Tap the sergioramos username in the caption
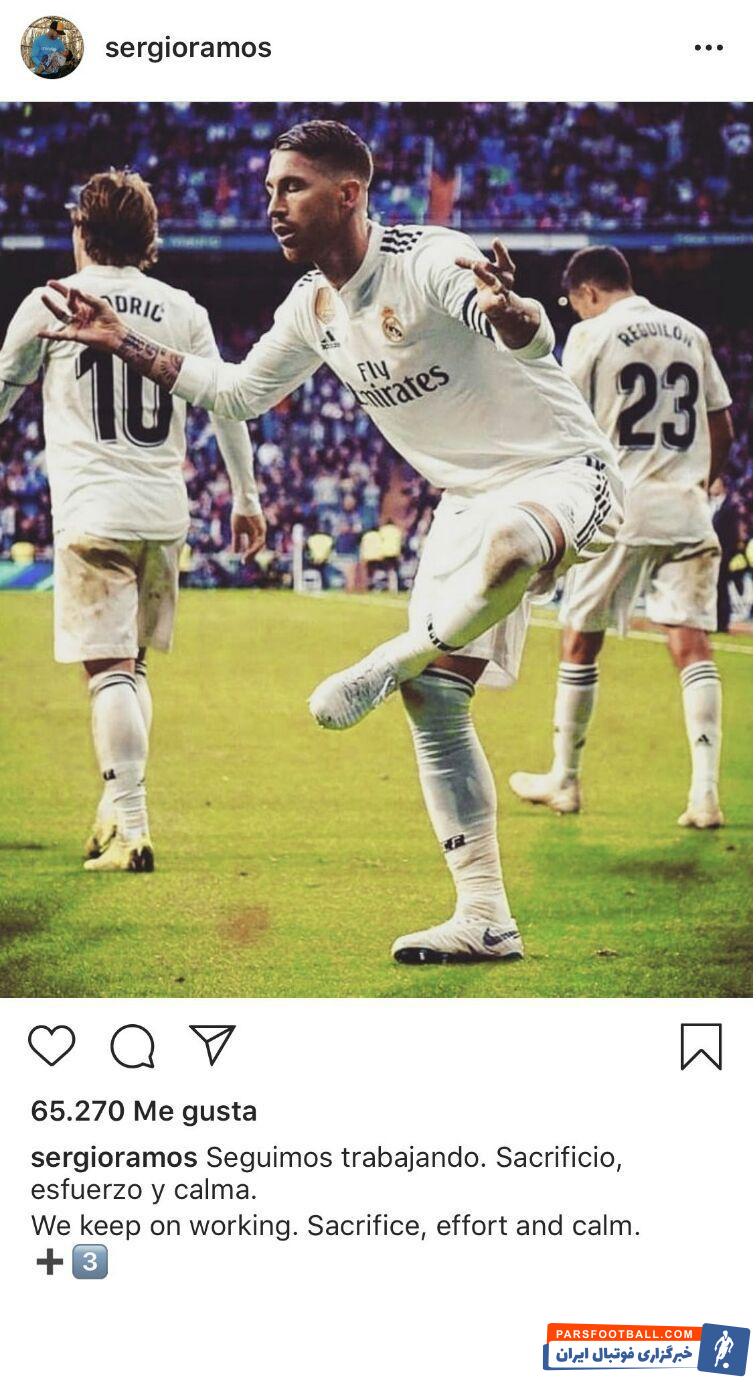Screen dimensions: 756x1382 click(114, 1158)
